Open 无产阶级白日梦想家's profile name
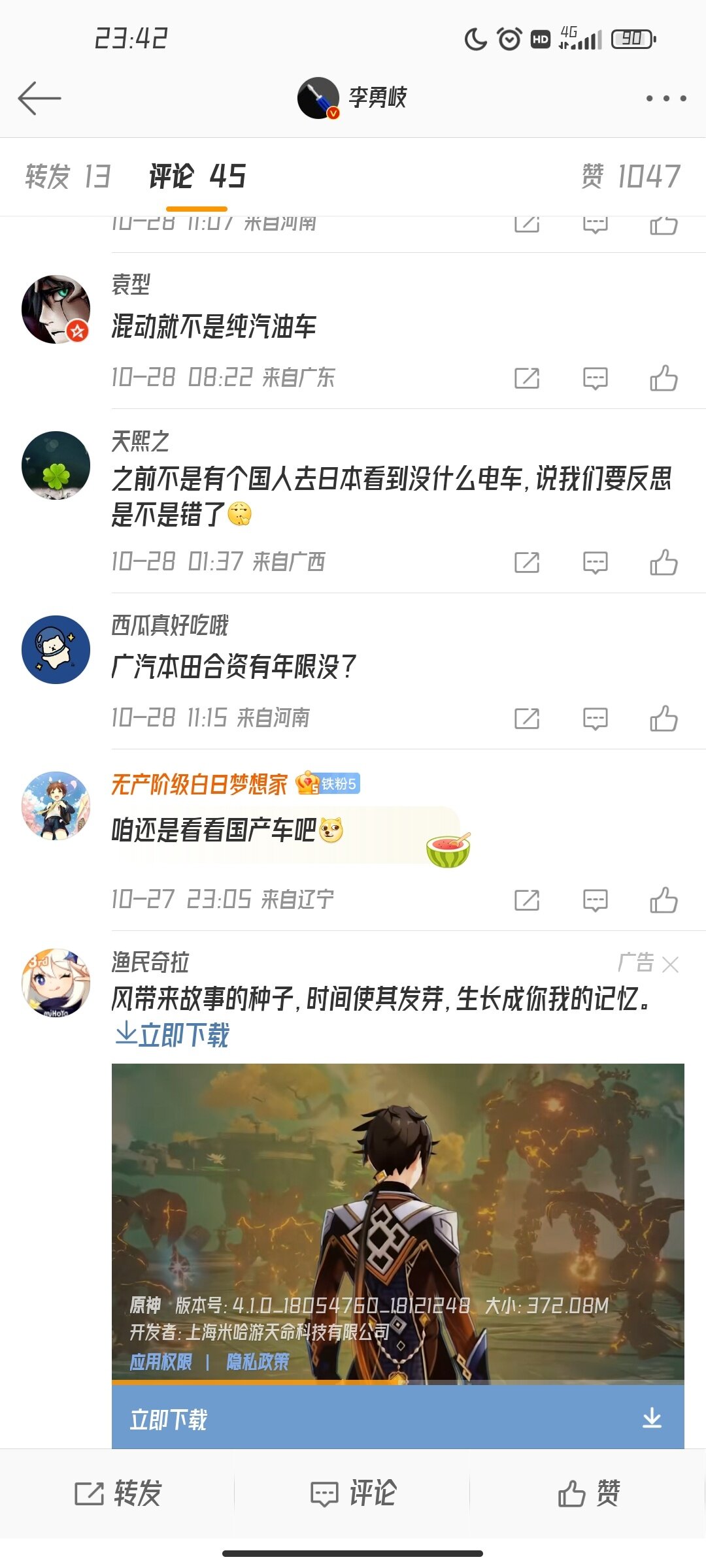The height and width of the screenshot is (1568, 706). coord(199,784)
